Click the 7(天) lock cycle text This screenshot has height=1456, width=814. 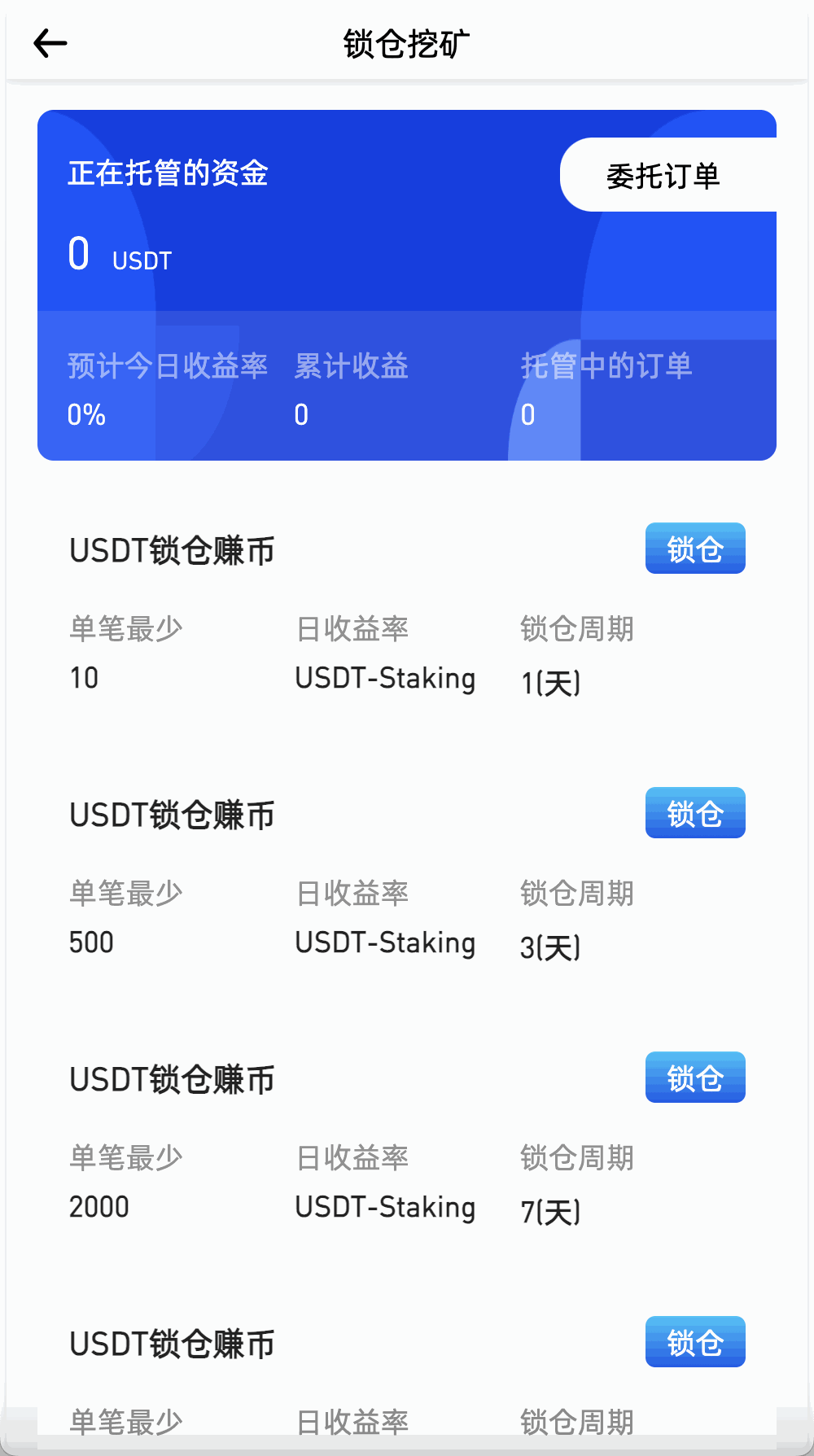click(550, 1213)
